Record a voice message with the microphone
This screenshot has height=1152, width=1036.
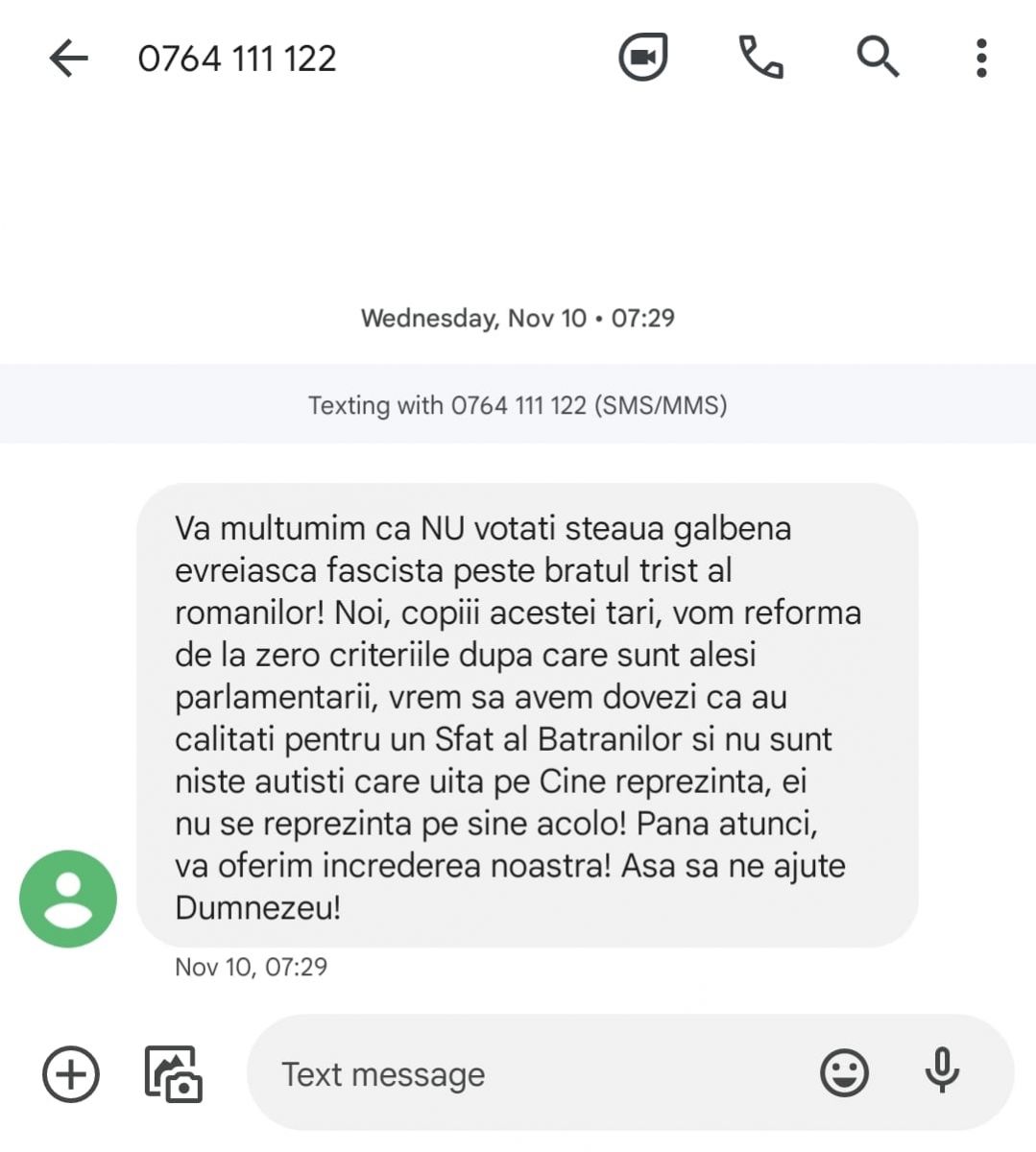coord(942,1070)
